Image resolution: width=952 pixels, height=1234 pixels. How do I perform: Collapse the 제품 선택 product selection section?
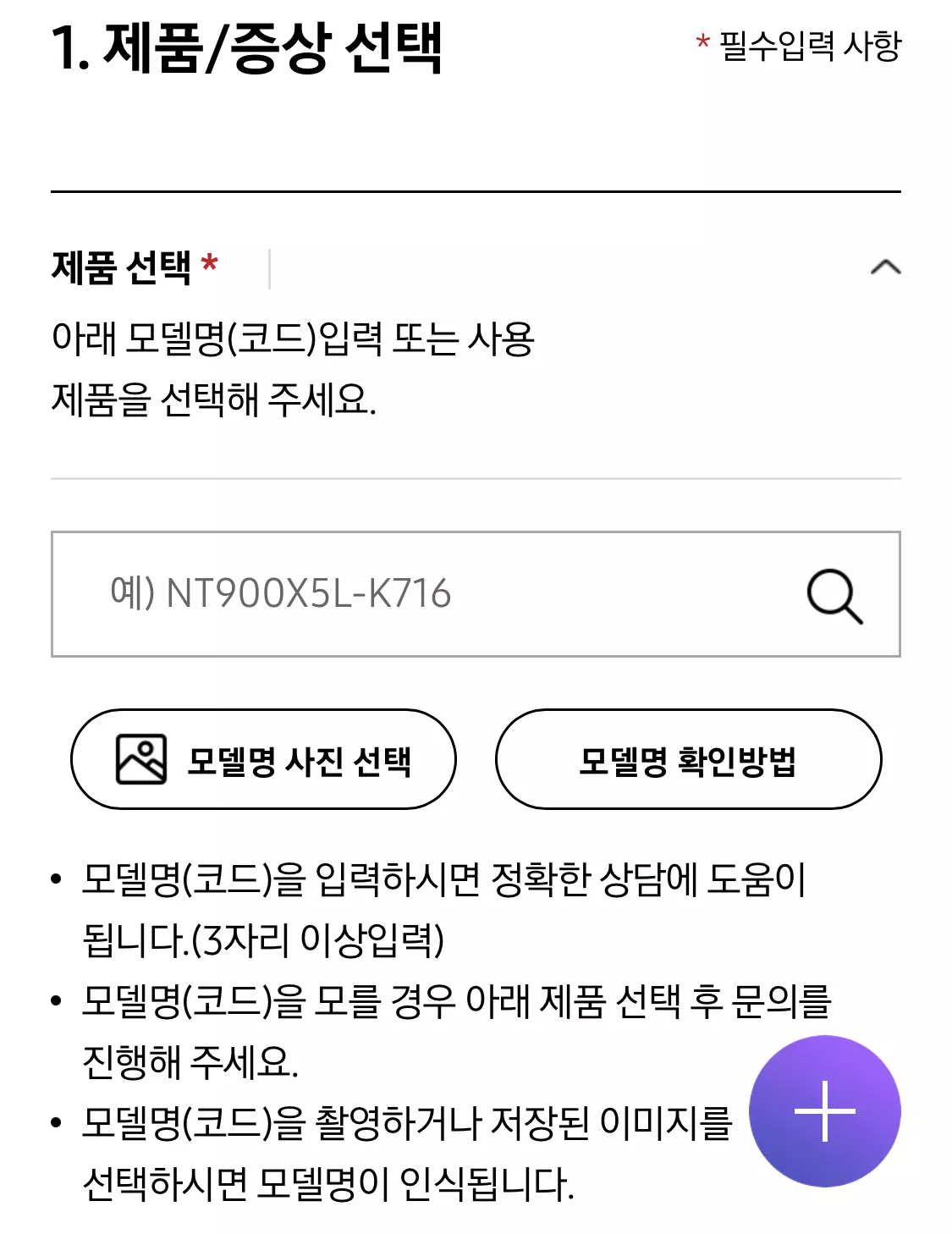point(883,267)
